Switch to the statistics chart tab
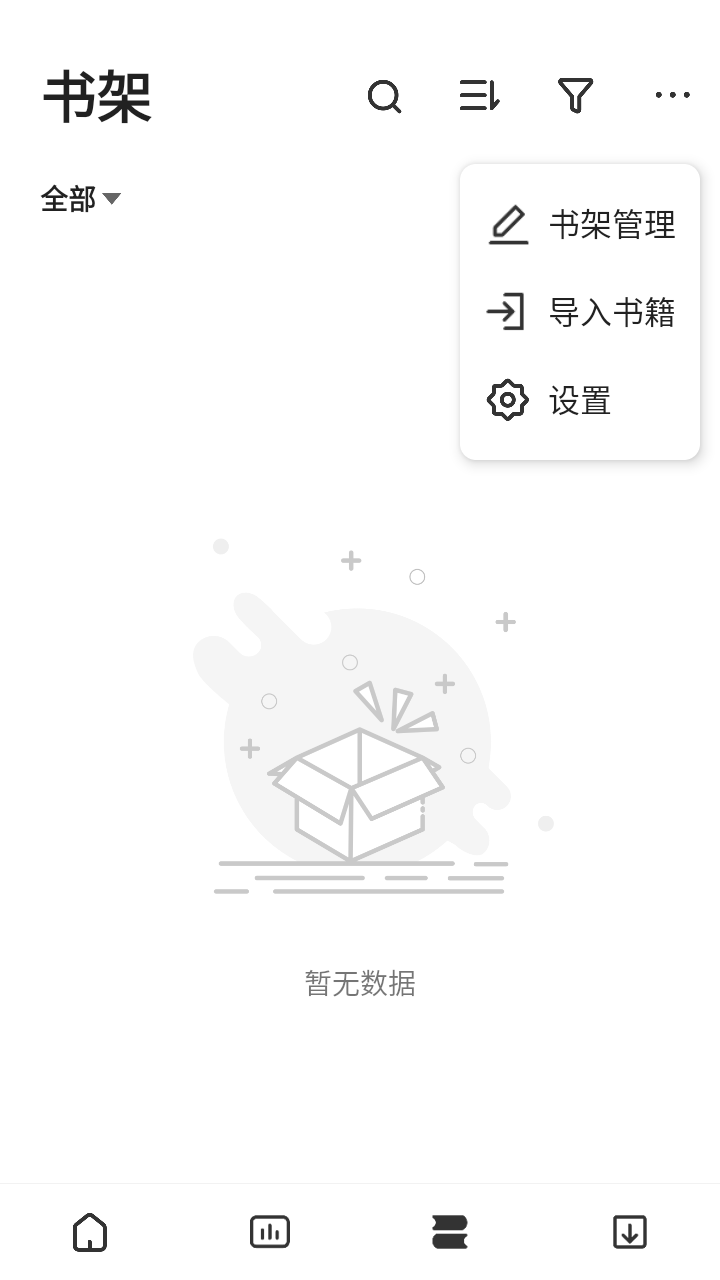Image resolution: width=720 pixels, height=1280 pixels. click(270, 1232)
